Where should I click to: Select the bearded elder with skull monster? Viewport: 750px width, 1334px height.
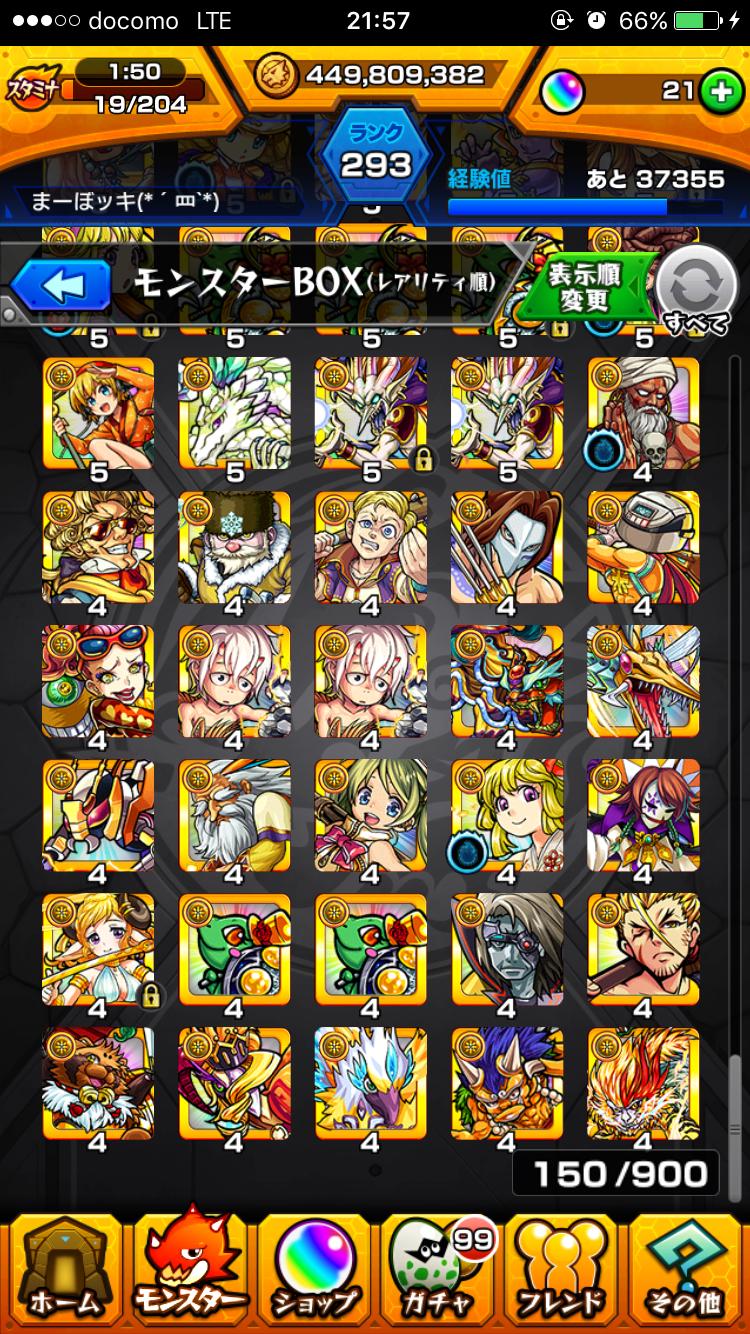pyautogui.click(x=643, y=414)
